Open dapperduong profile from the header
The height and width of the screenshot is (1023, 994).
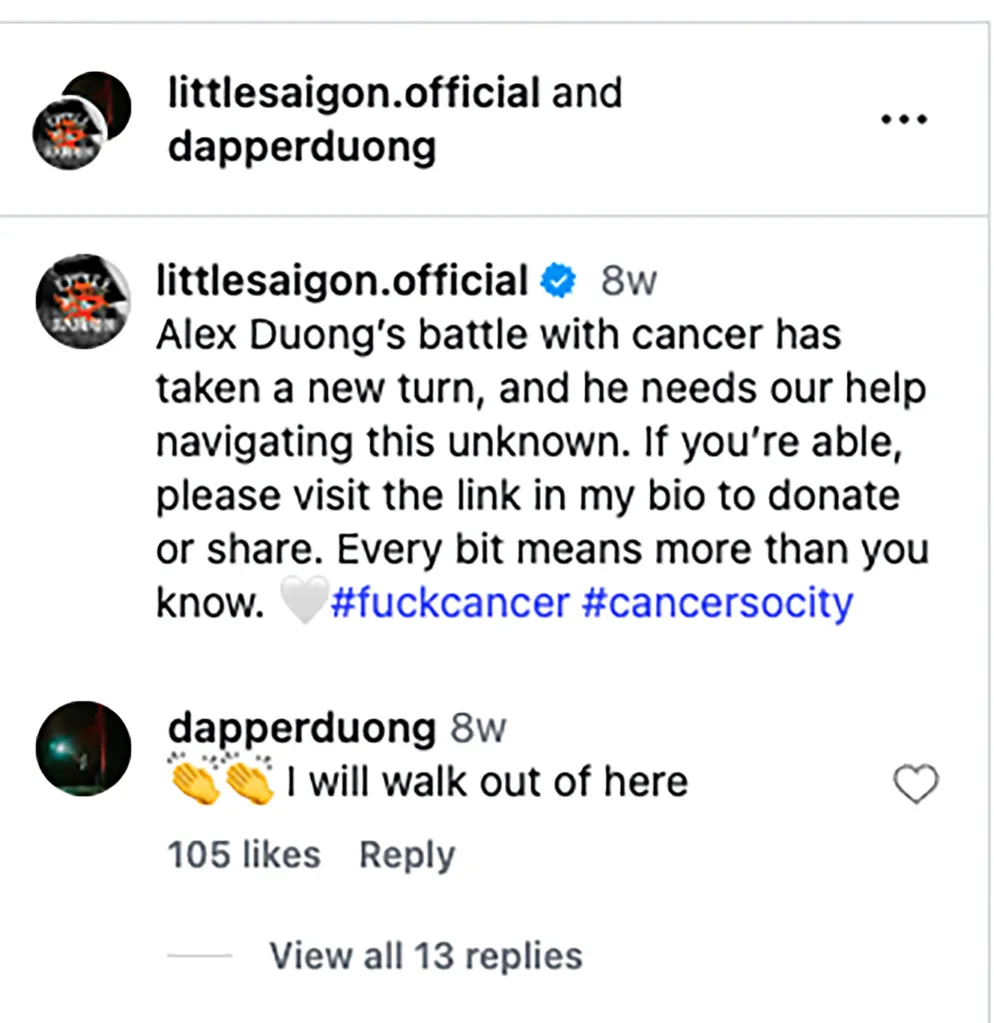302,146
